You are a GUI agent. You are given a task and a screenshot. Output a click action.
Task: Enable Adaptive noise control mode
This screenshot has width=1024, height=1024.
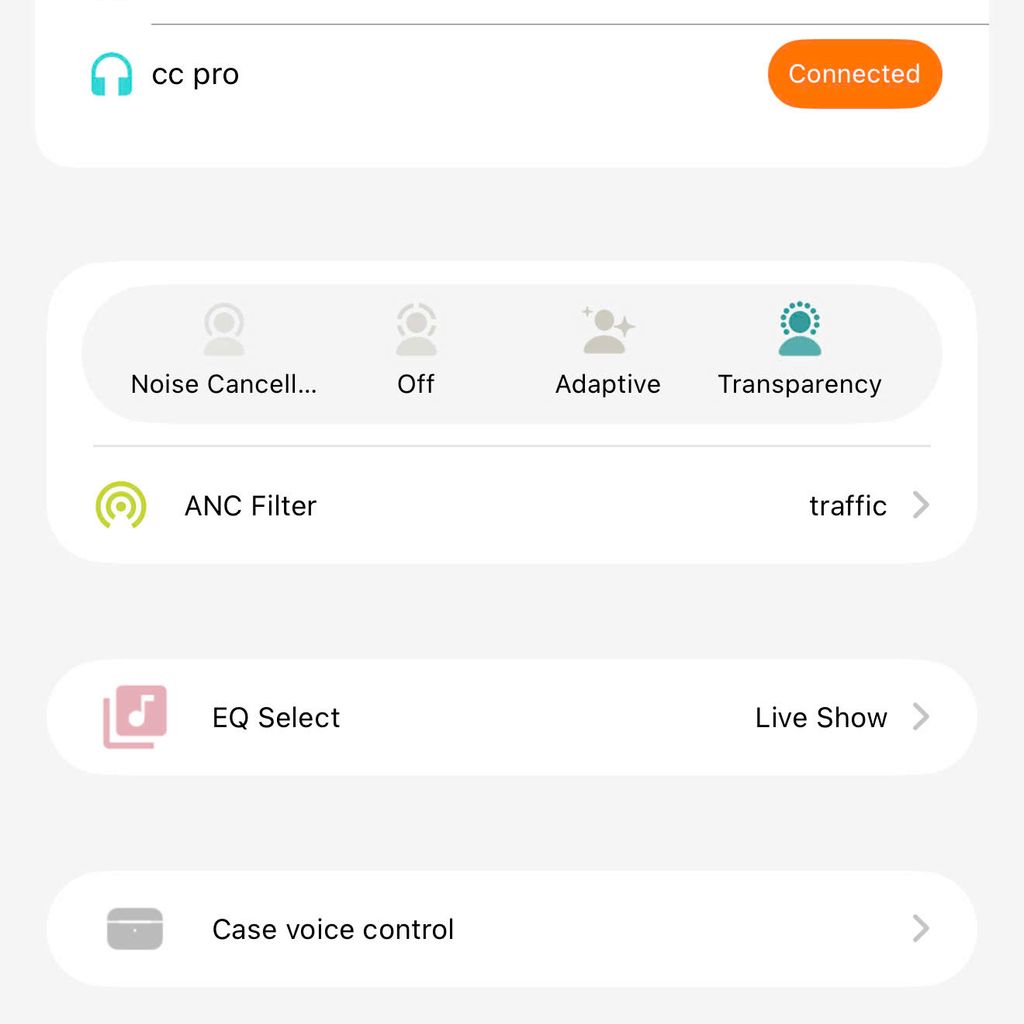pos(608,352)
